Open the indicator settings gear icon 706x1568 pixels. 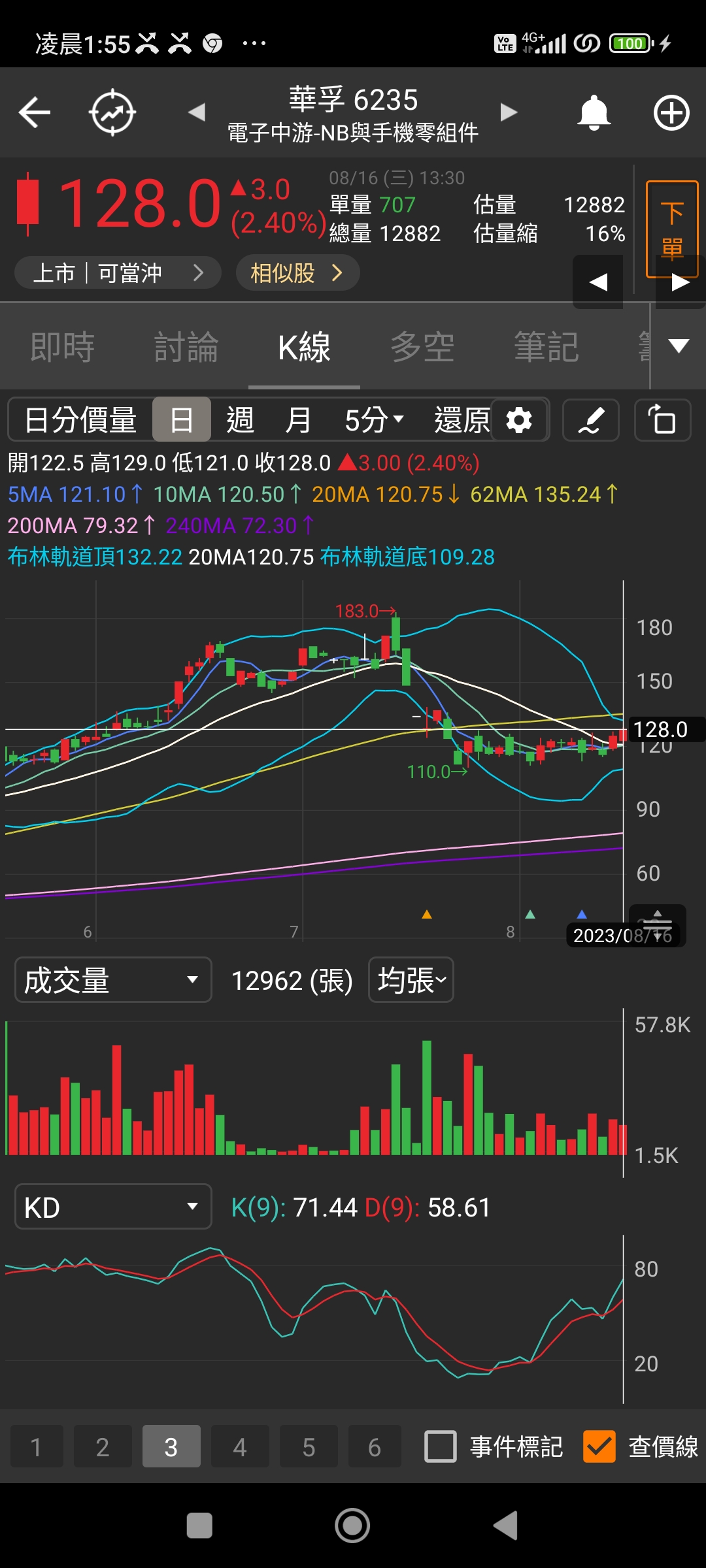(x=518, y=420)
